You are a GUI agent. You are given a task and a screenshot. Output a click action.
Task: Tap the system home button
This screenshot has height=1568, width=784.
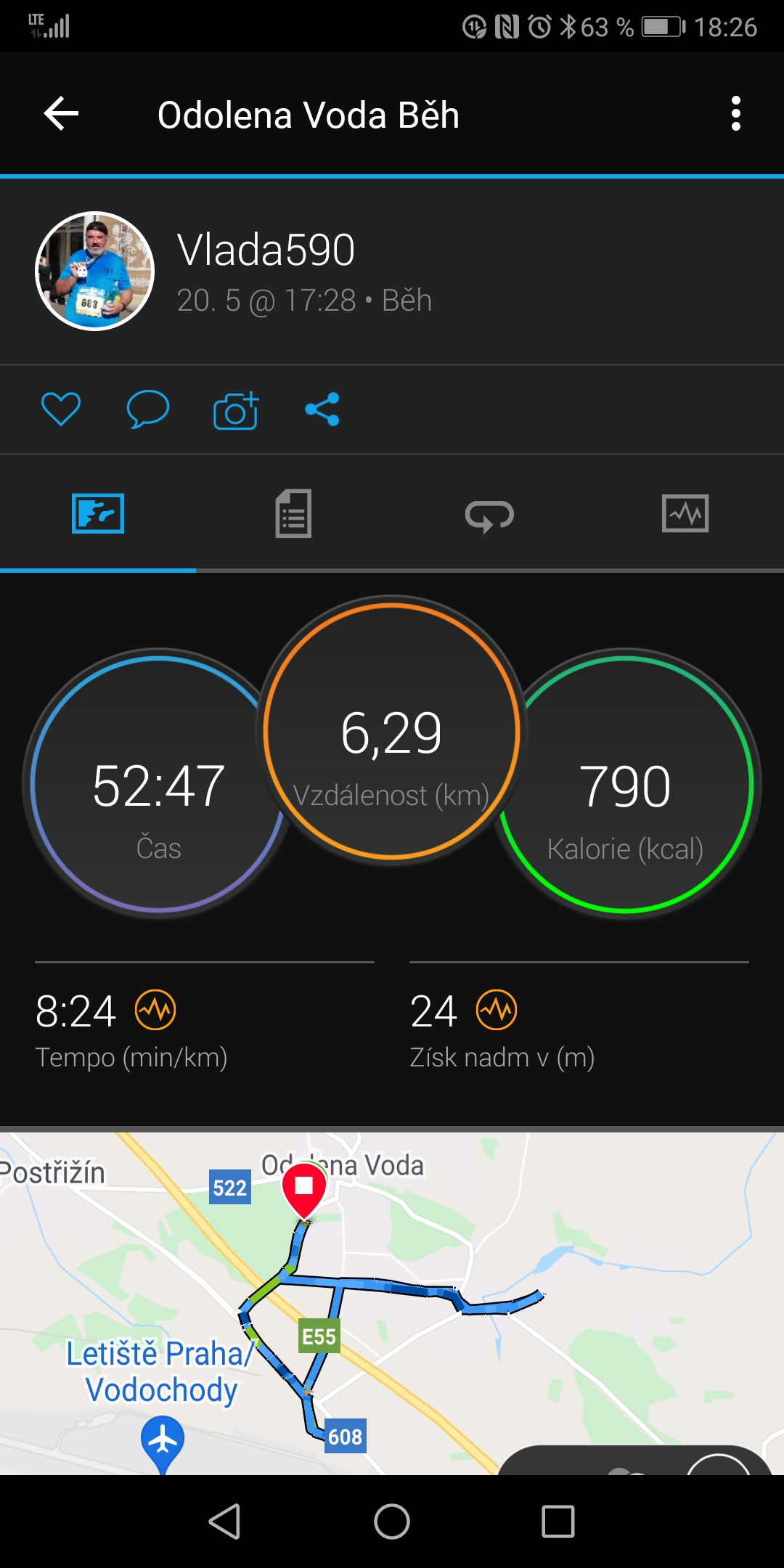coord(392,1522)
